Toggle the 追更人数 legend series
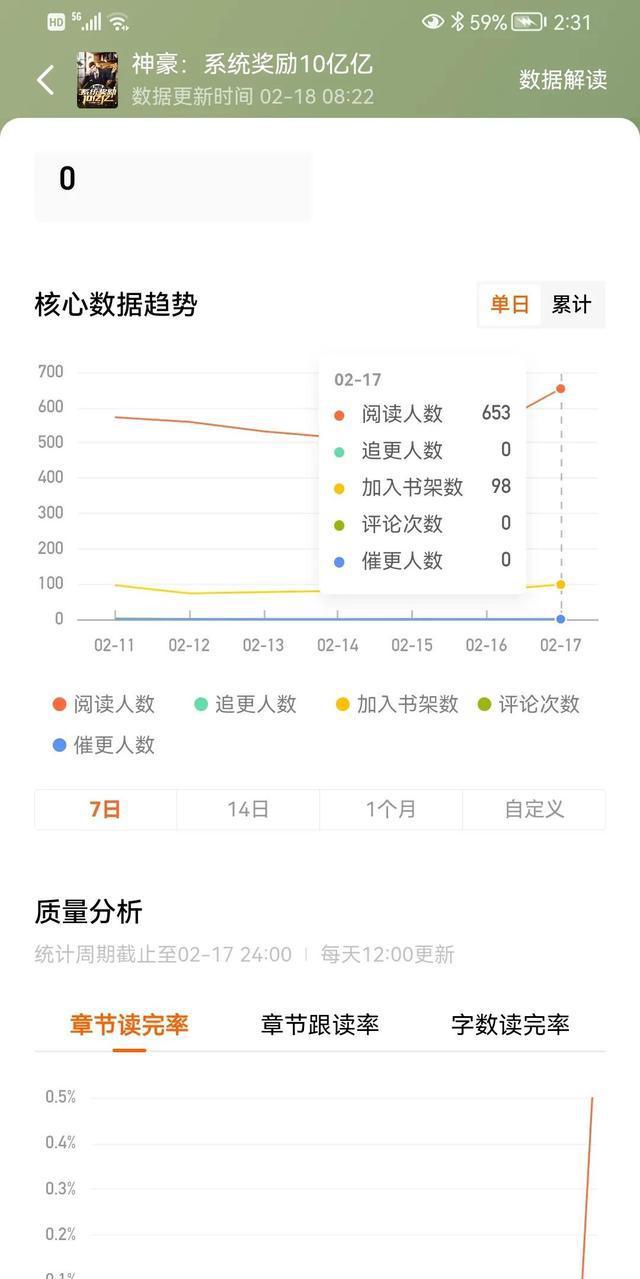 245,704
